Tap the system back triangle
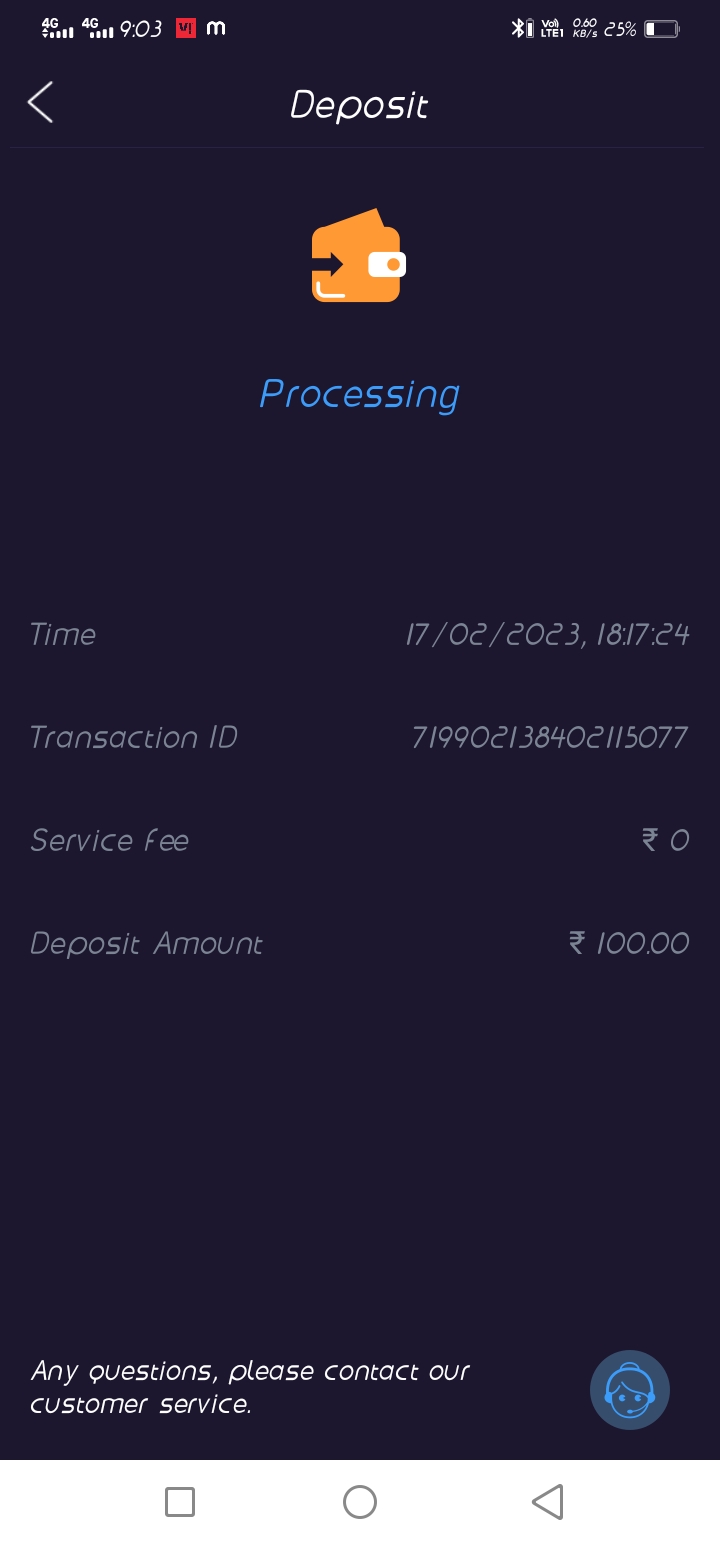Image resolution: width=720 pixels, height=1544 pixels. click(547, 1501)
